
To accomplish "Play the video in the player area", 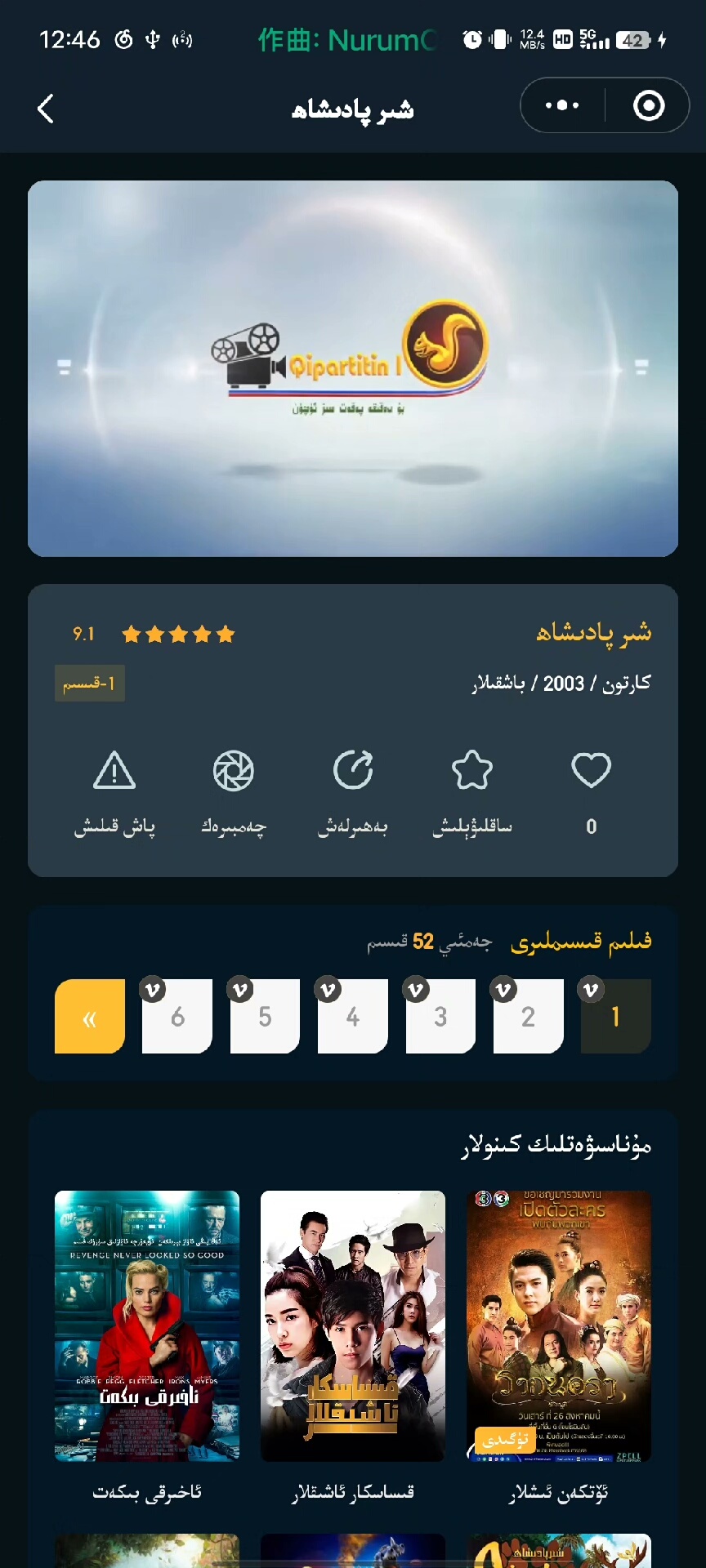I will pyautogui.click(x=353, y=368).
